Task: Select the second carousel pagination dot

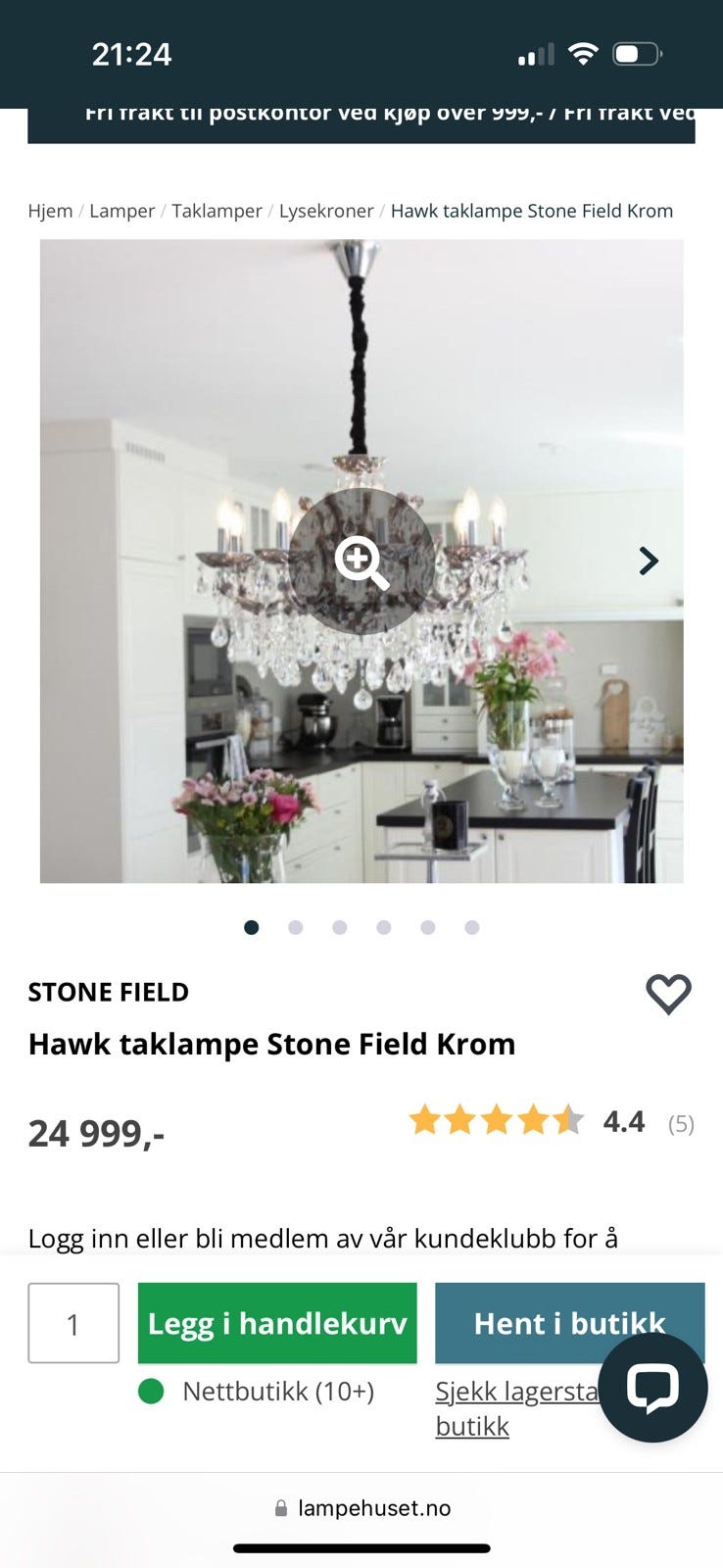Action: coord(295,927)
